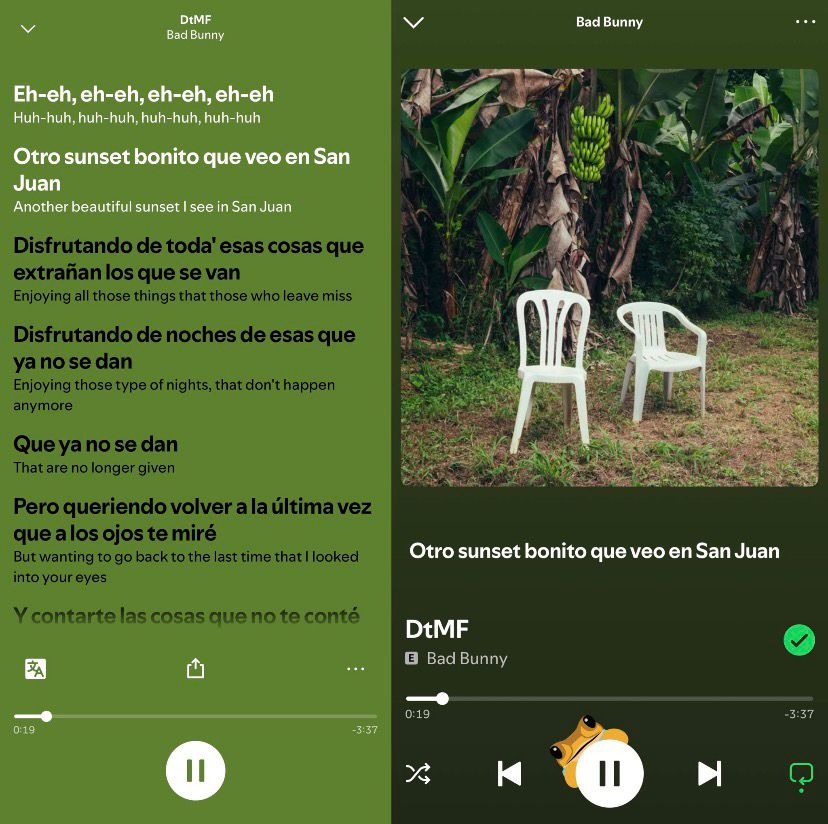Enable shuffle mode
828x824 pixels.
418,773
